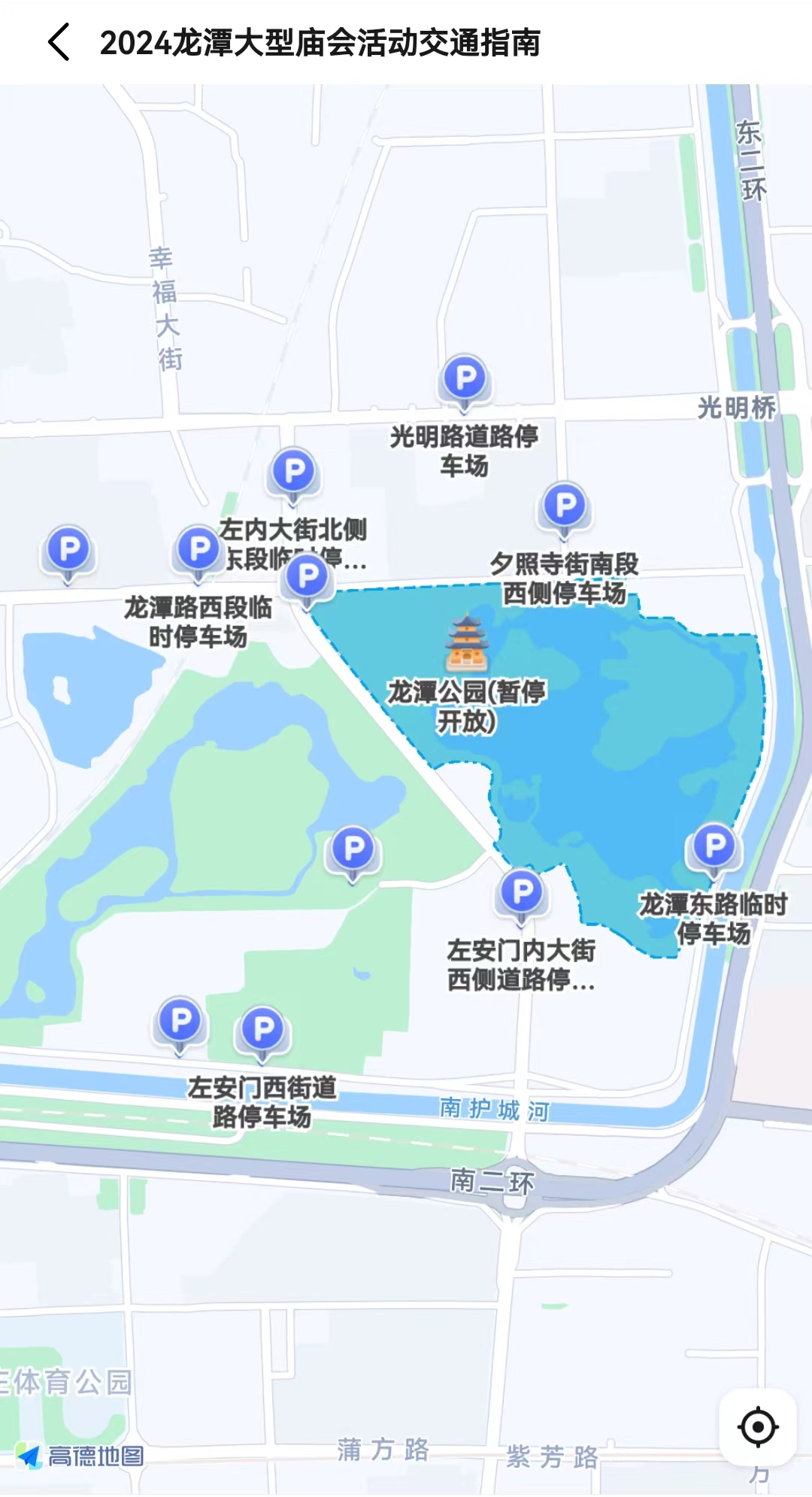Tap the 左内大街北侧 parking pin
This screenshot has height=1497, width=812.
[294, 473]
